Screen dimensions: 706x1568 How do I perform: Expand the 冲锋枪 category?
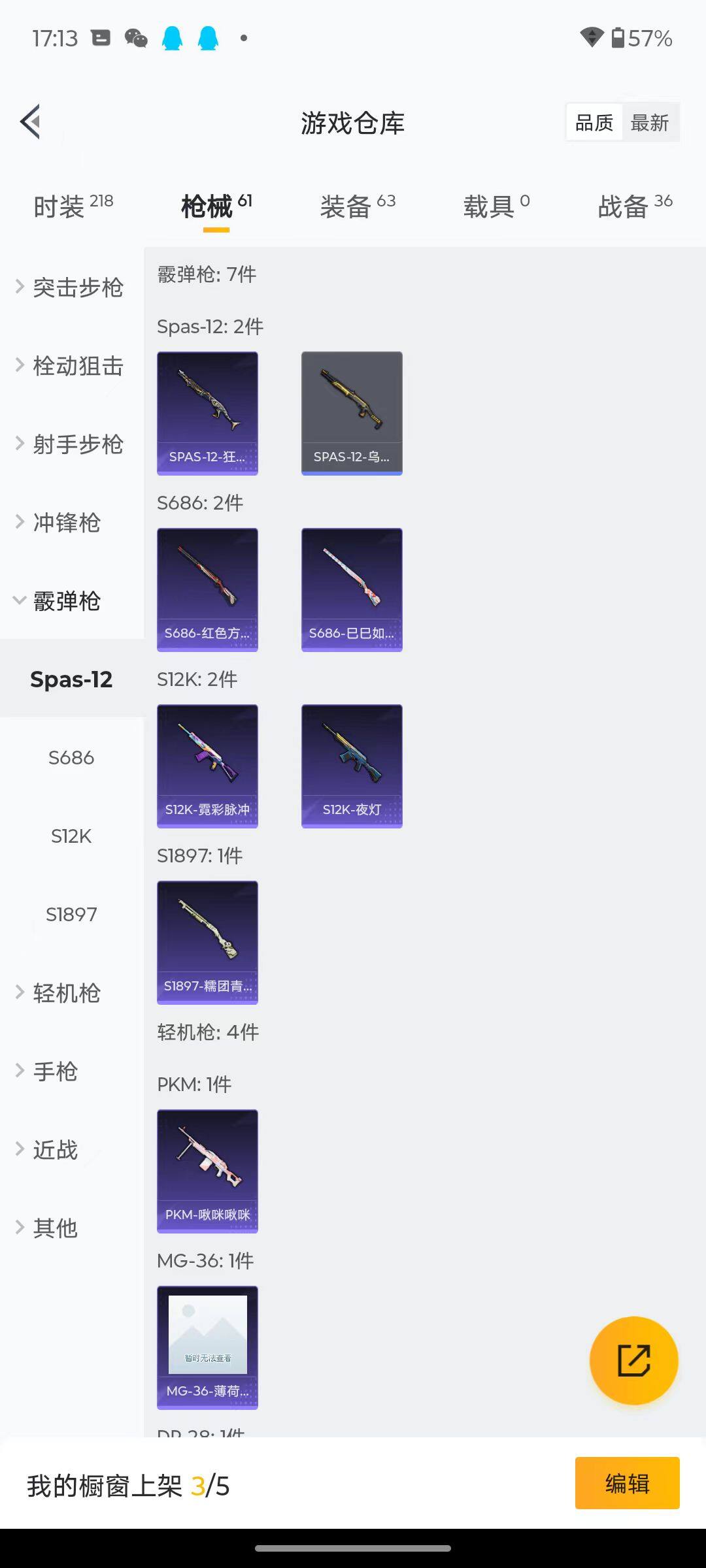tap(65, 522)
